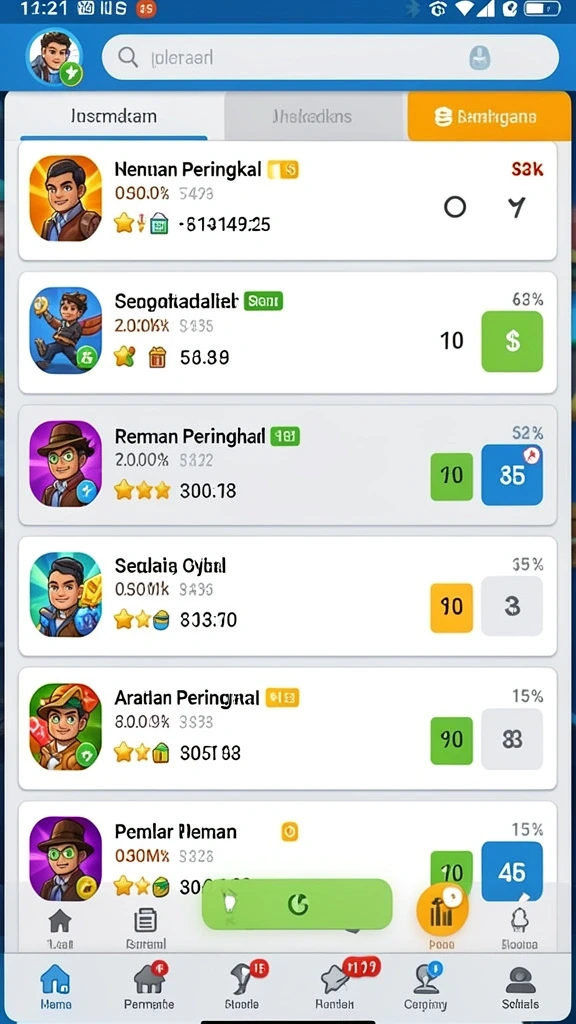The width and height of the screenshot is (576, 1024).
Task: Tap the blue 35 button on Reman Peringhal
Action: [x=512, y=475]
